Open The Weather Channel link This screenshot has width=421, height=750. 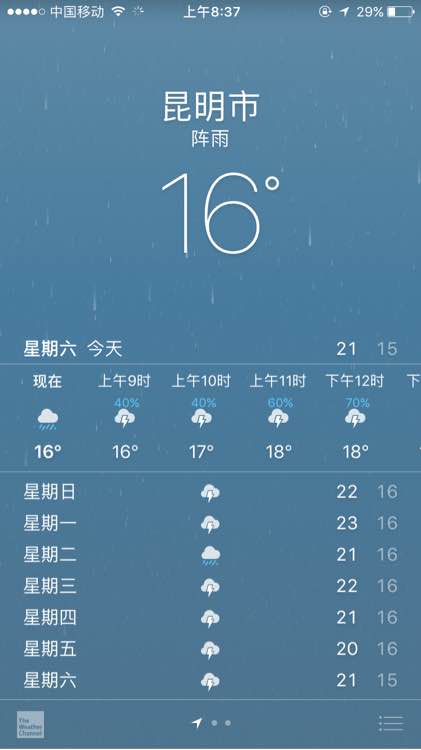(31, 724)
